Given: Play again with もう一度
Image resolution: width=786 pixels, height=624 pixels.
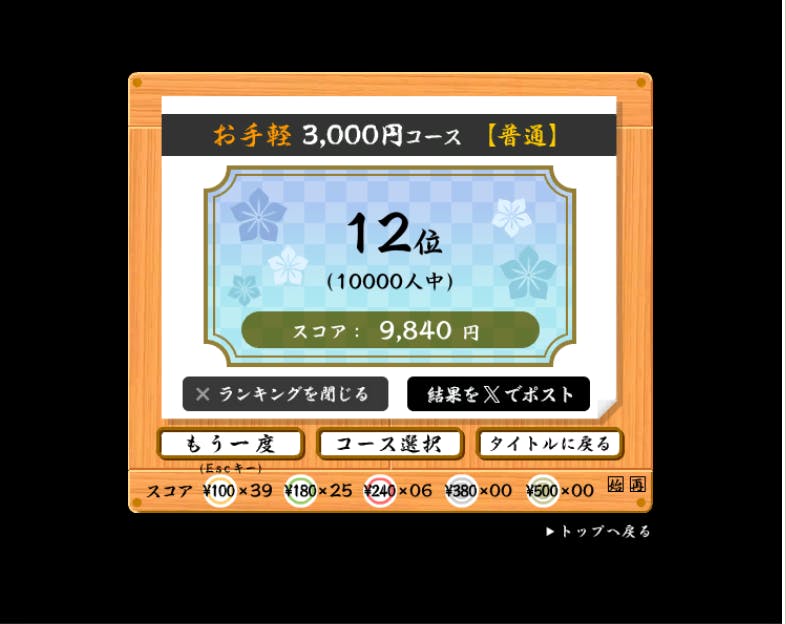Looking at the screenshot, I should (x=230, y=444).
